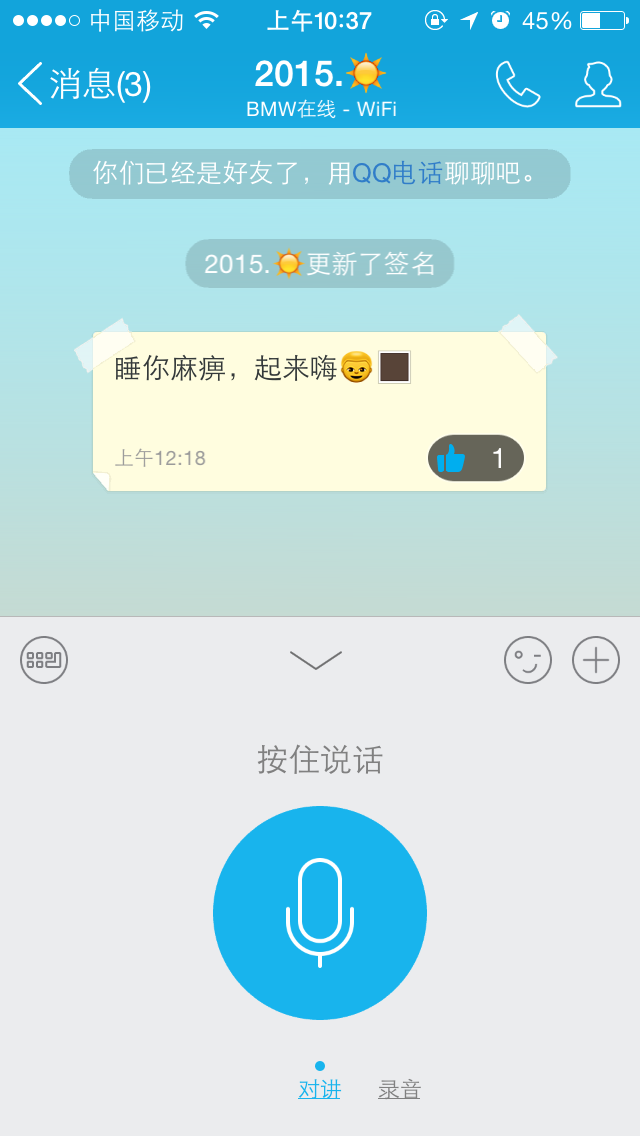Open the QQ电话 link
The width and height of the screenshot is (640, 1136).
[x=397, y=173]
